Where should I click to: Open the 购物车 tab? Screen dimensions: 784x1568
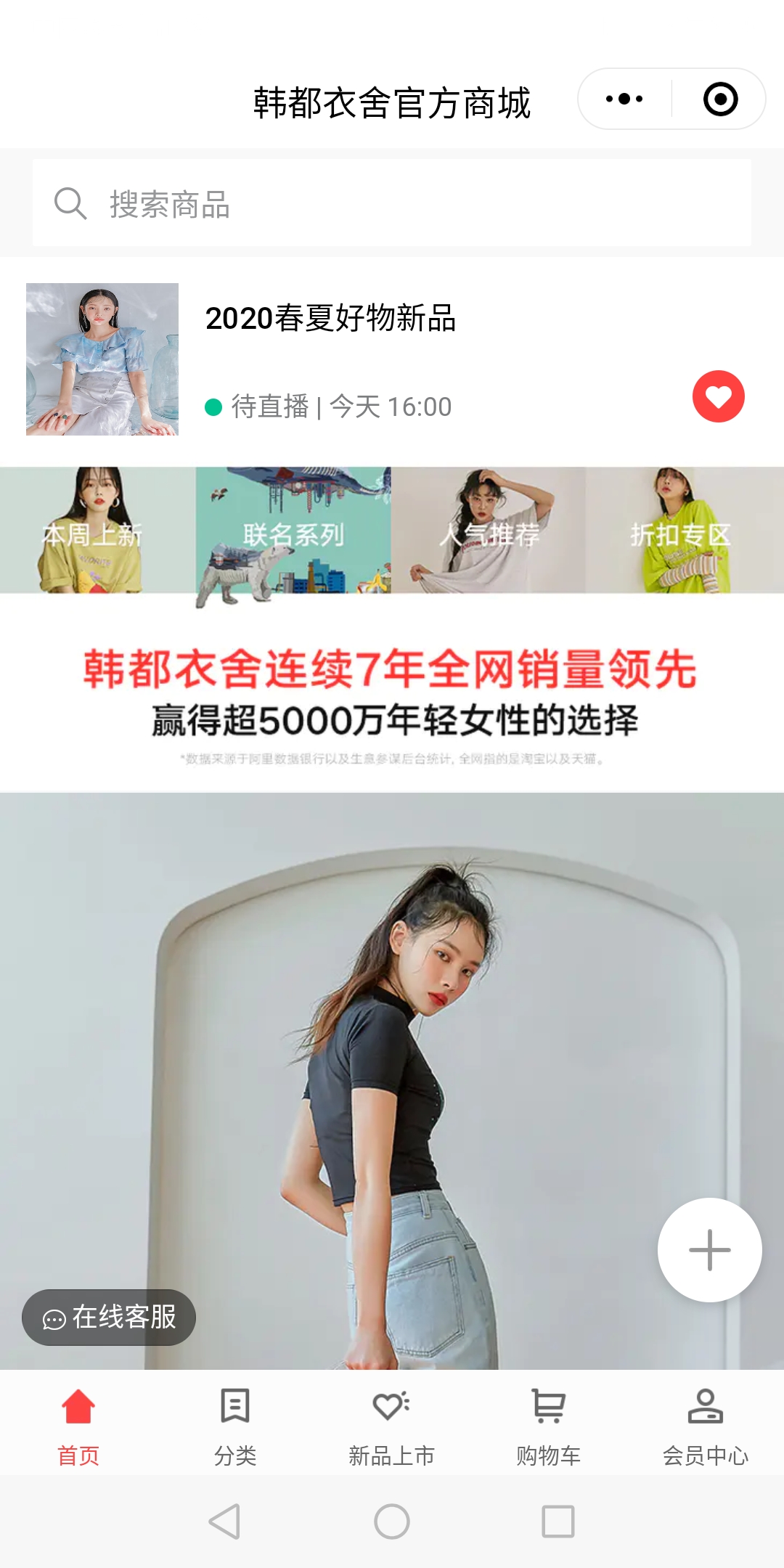click(549, 1426)
